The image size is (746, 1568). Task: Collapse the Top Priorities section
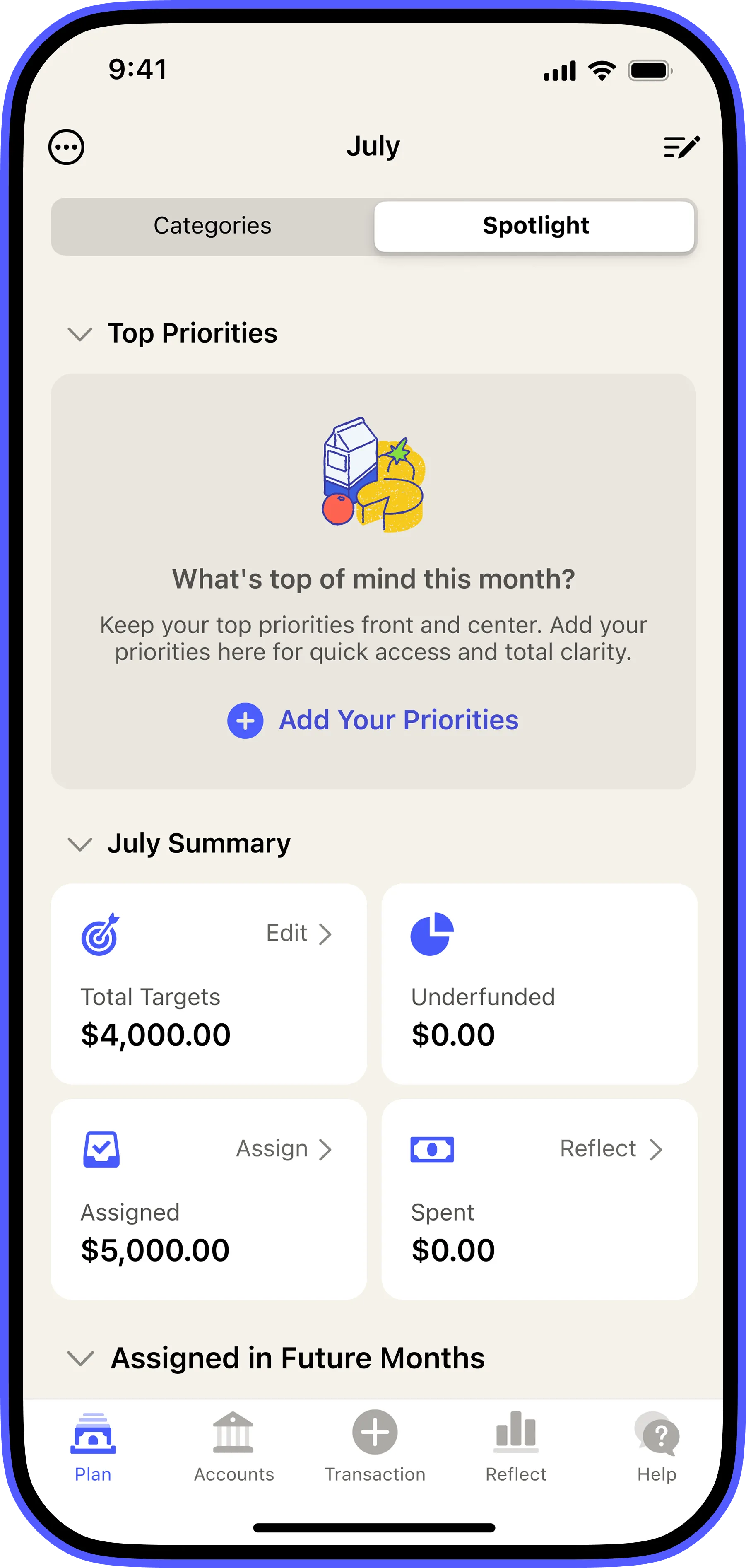[x=80, y=333]
